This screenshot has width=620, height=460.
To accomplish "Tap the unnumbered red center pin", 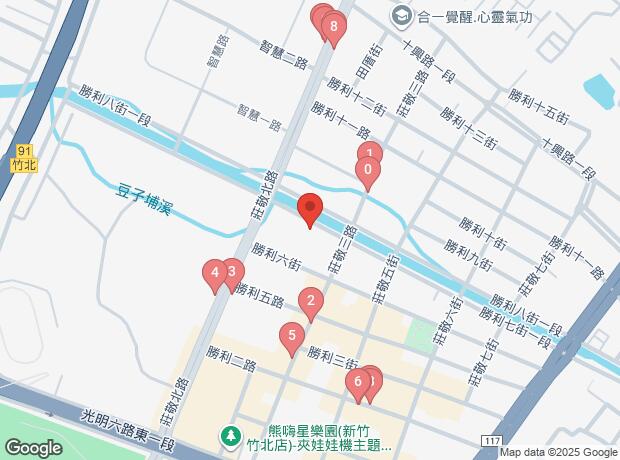I will click(310, 210).
